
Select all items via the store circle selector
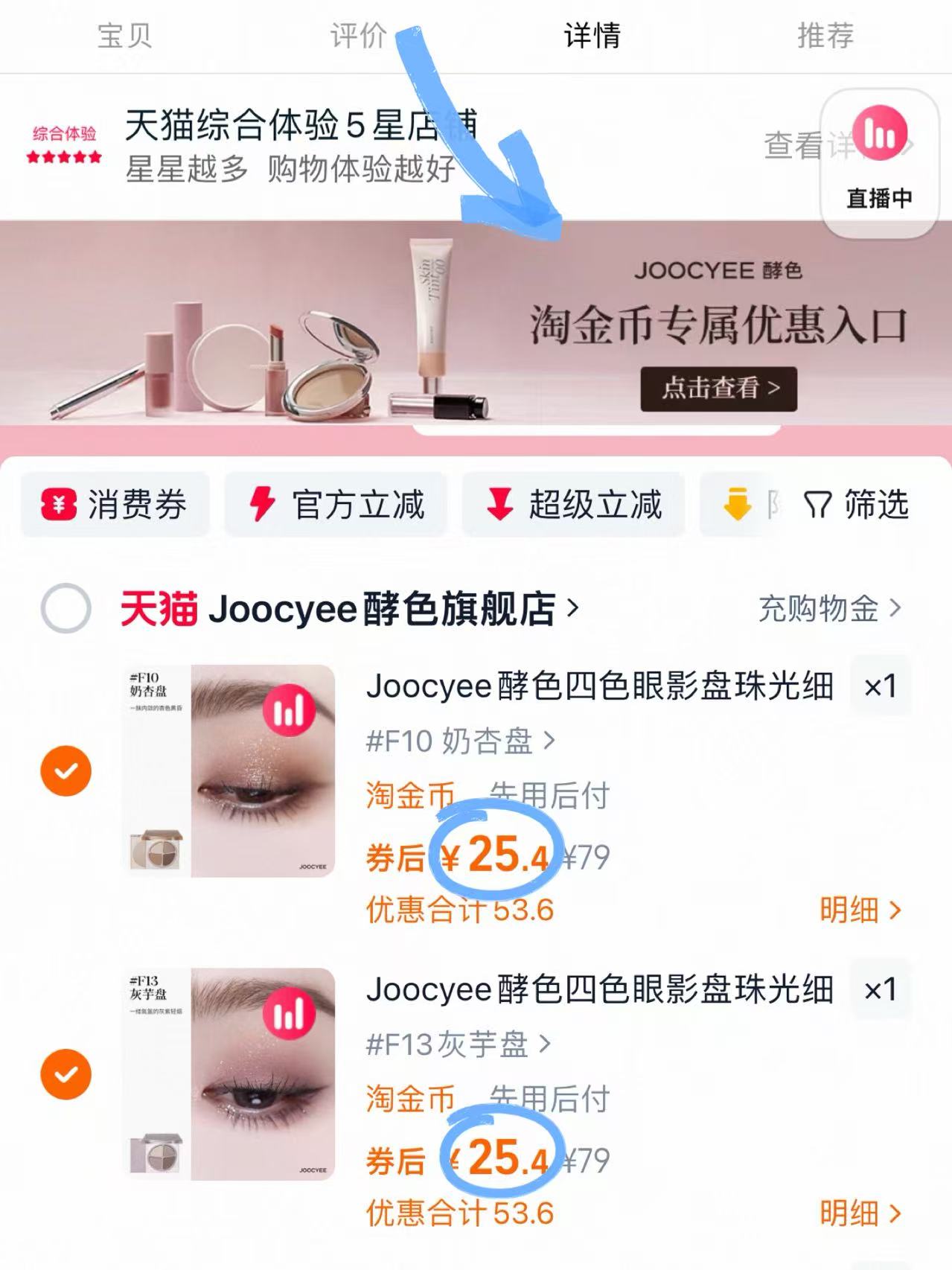(66, 608)
